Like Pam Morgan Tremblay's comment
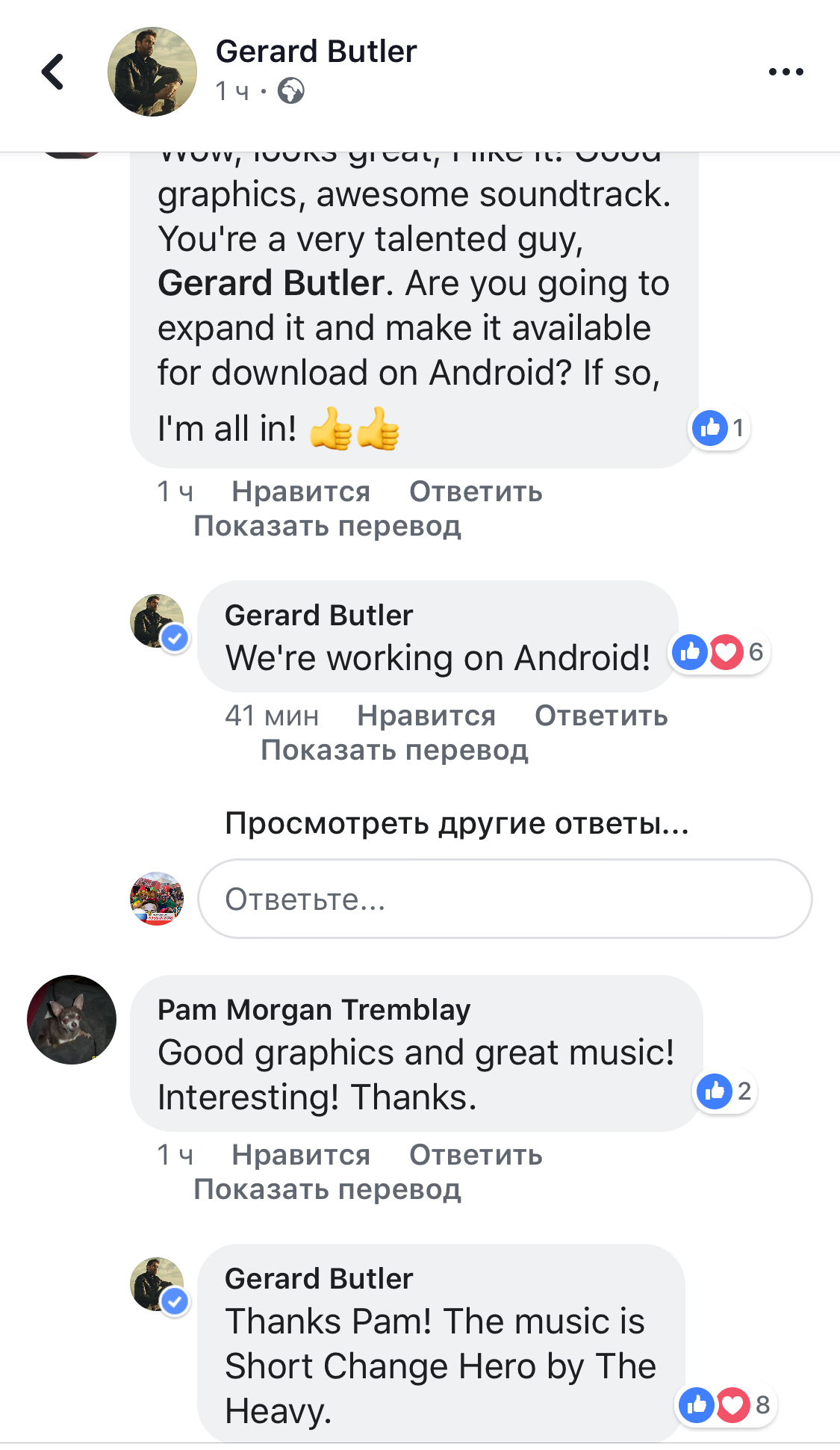Image resolution: width=840 pixels, height=1450 pixels. [x=300, y=1155]
